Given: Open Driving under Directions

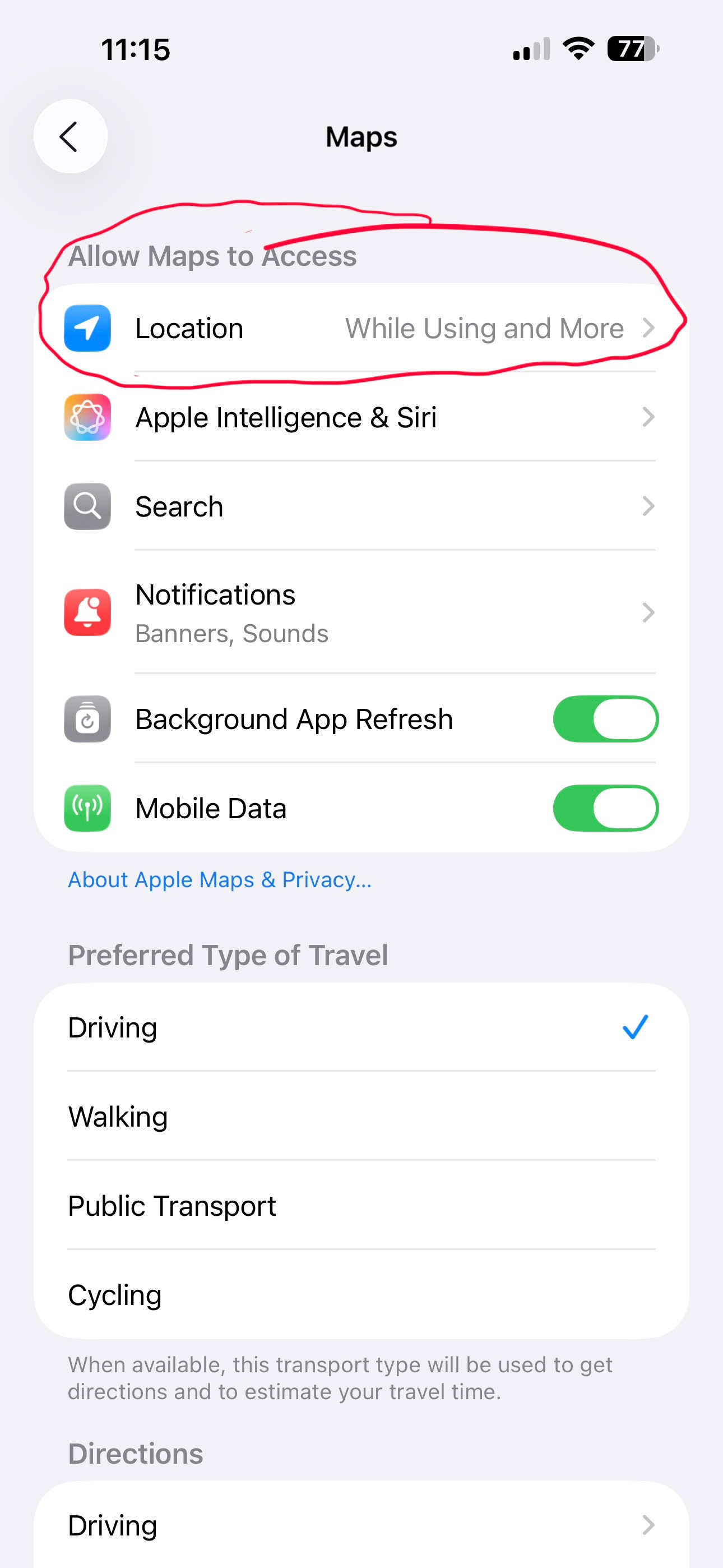Looking at the screenshot, I should tap(360, 1525).
